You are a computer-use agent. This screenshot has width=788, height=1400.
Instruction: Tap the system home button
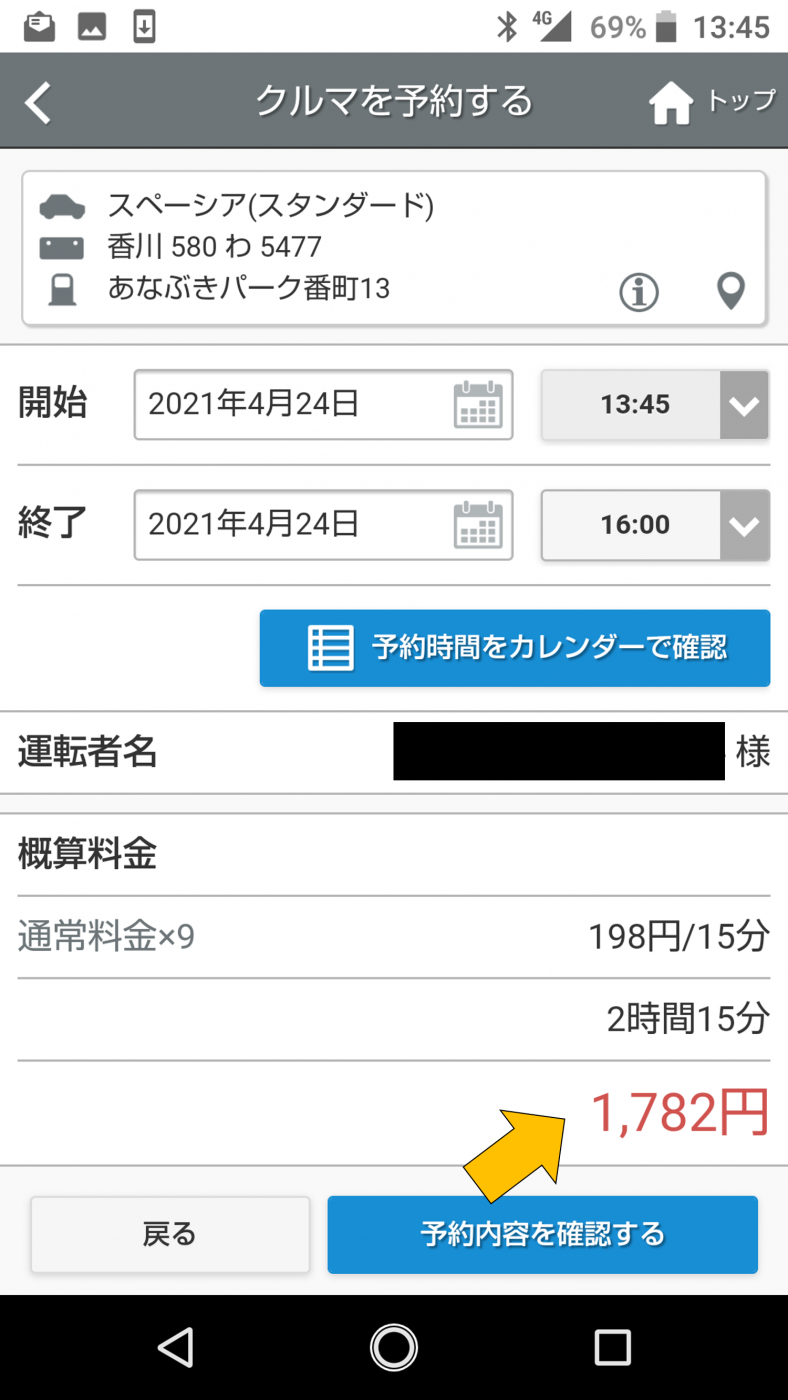click(x=394, y=1347)
